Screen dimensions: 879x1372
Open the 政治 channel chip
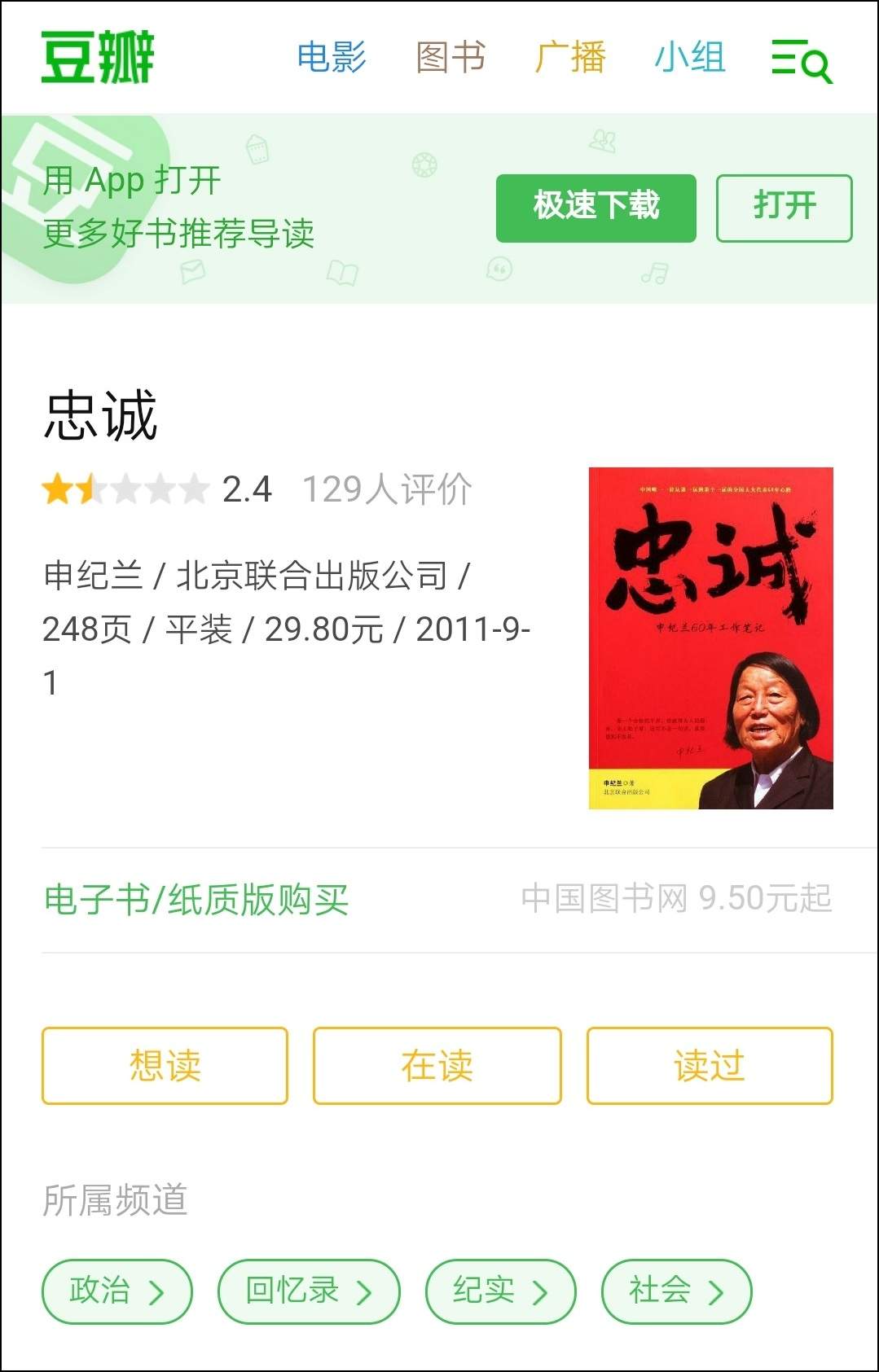tap(116, 1291)
